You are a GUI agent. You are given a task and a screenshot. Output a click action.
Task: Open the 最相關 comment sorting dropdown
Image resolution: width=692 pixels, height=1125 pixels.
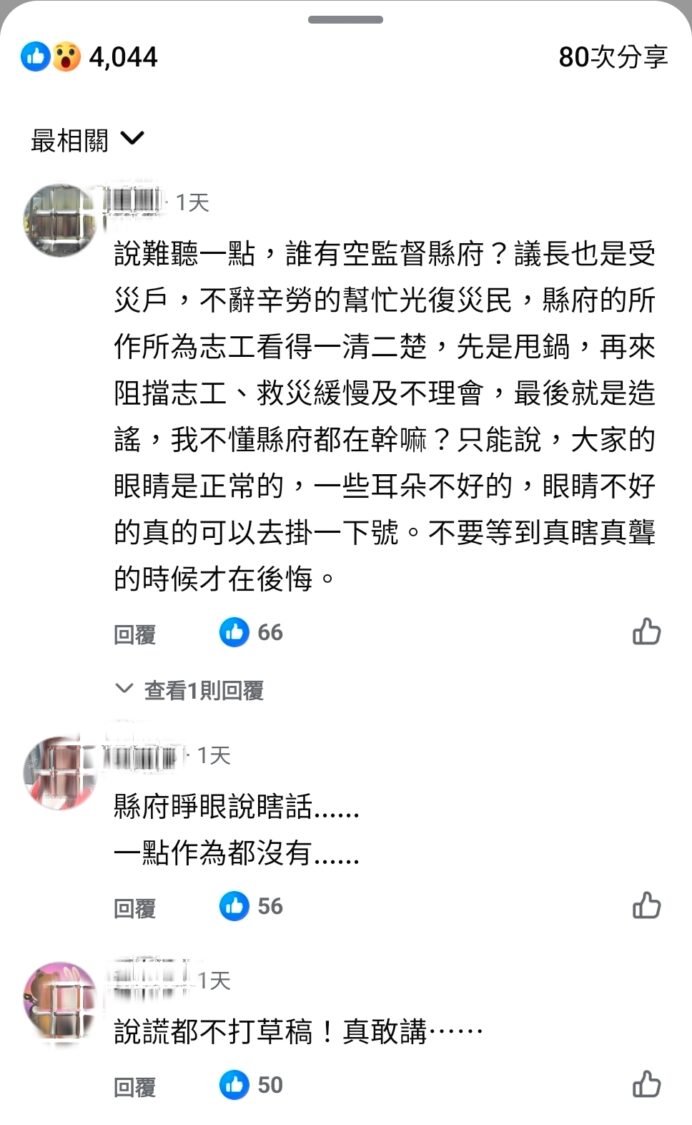[x=88, y=141]
